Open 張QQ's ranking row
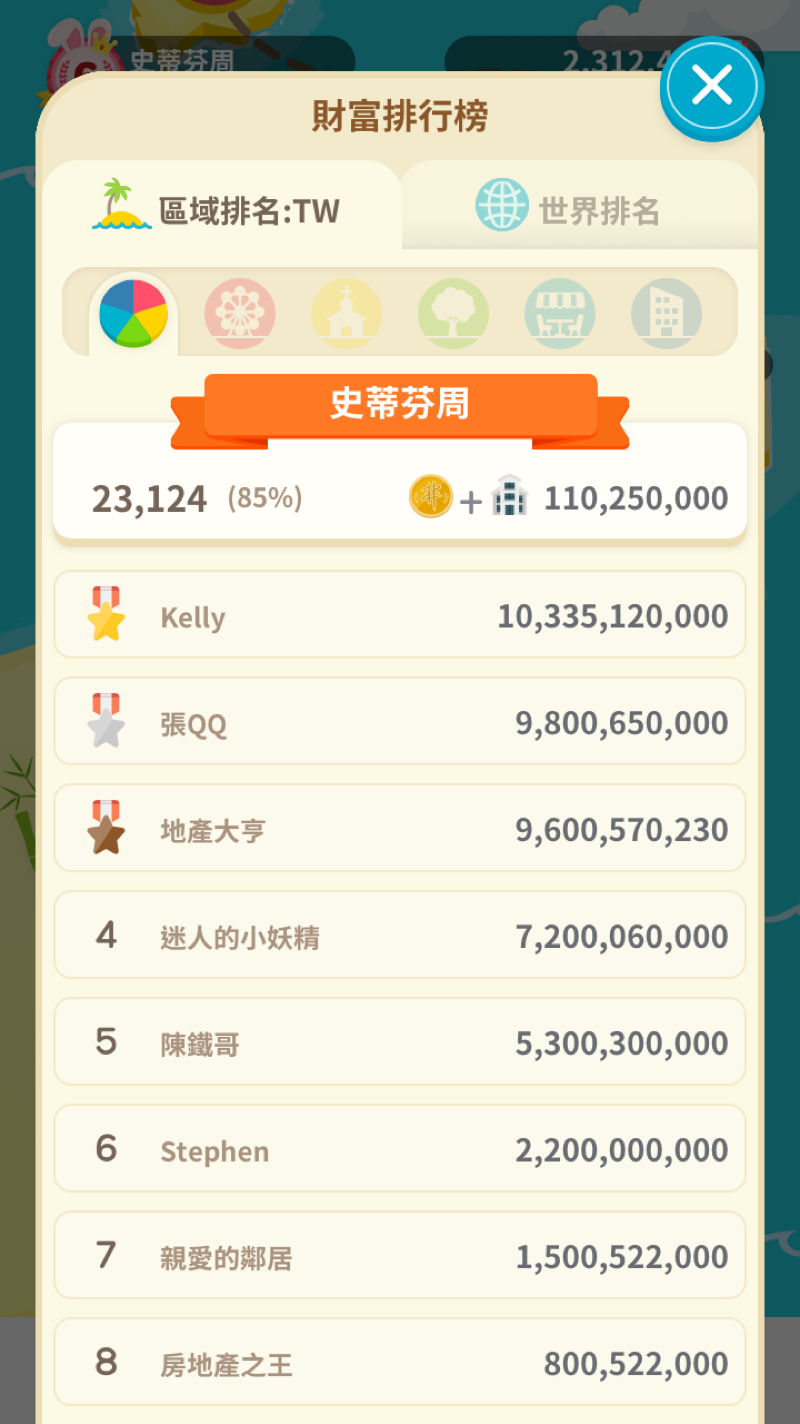 400,722
